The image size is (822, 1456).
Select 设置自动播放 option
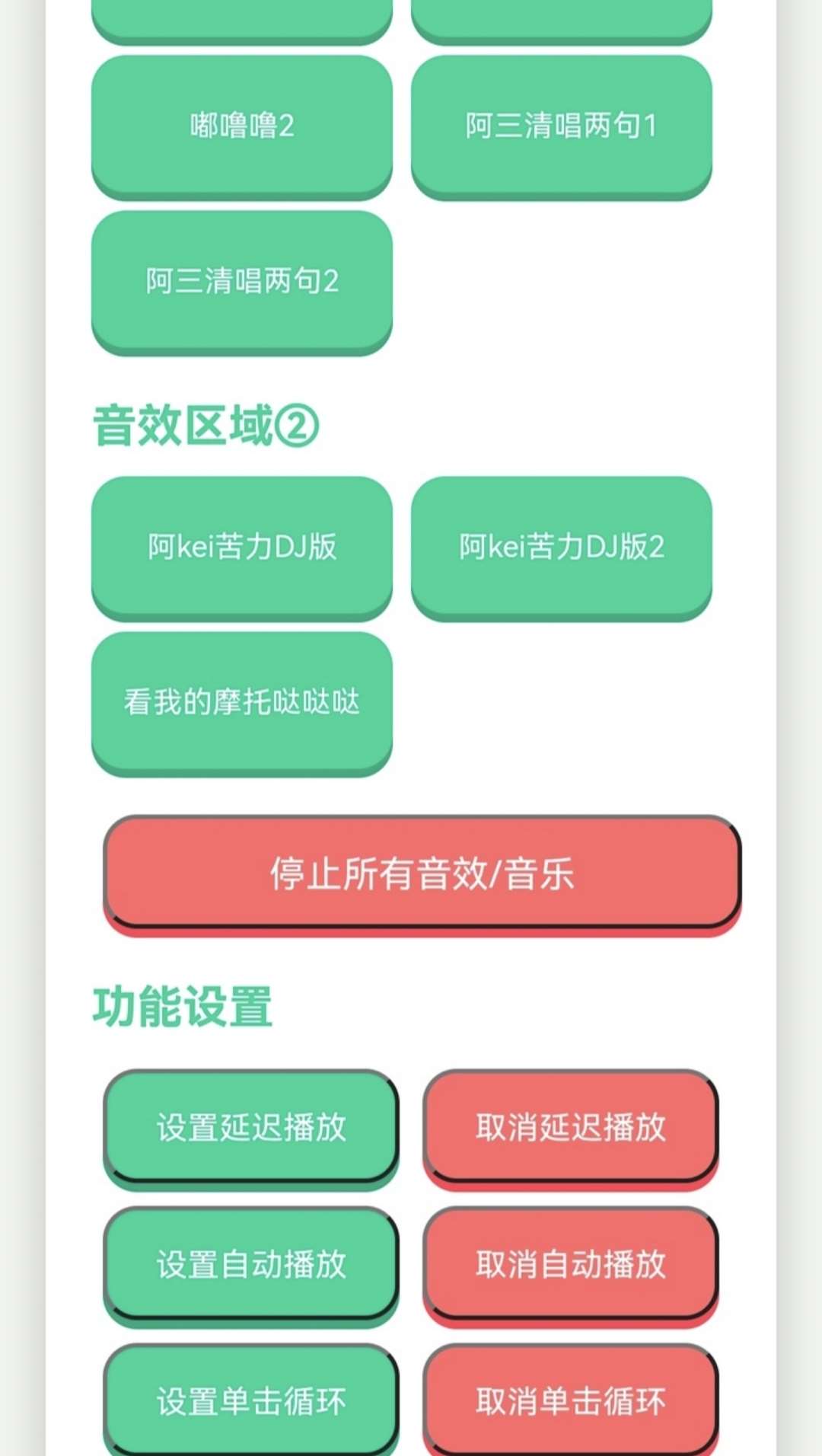(x=251, y=1264)
